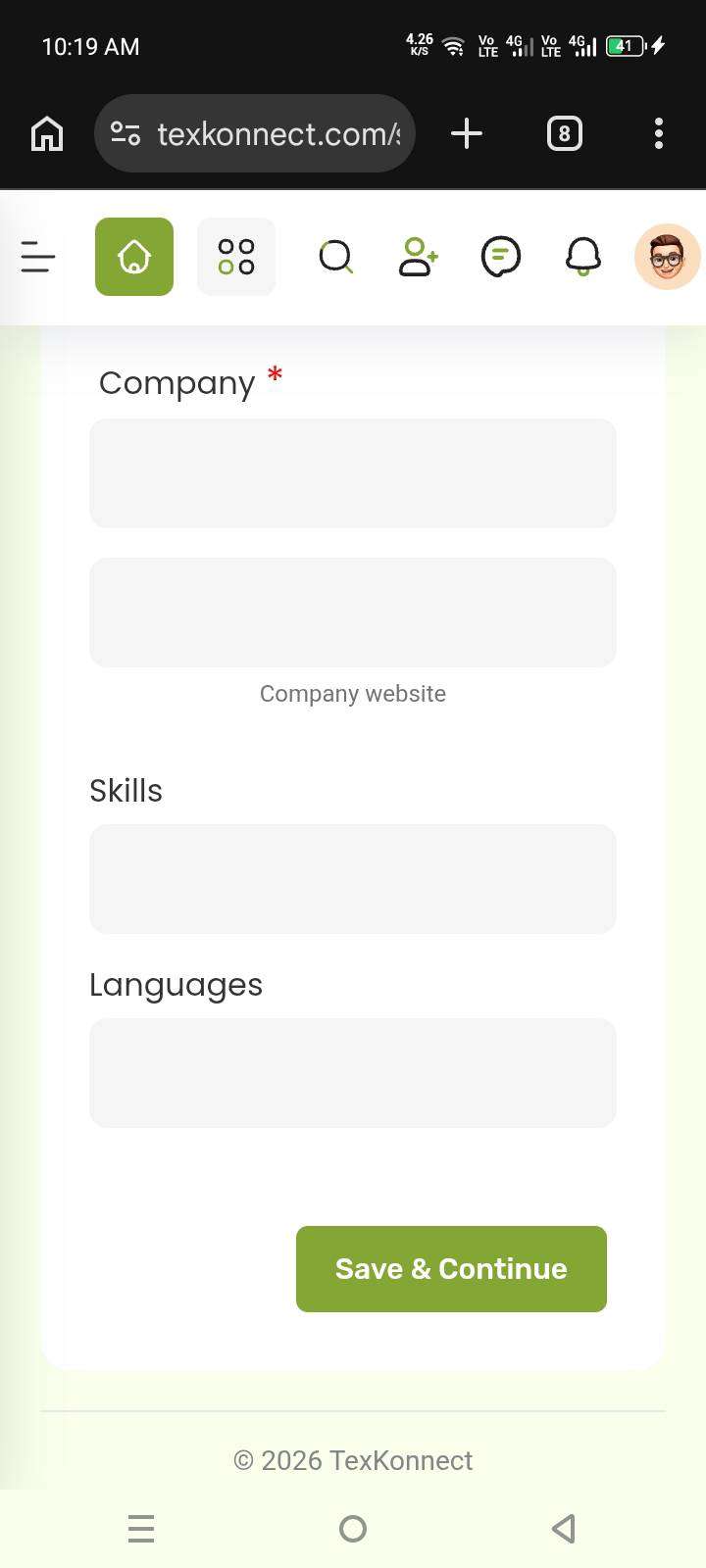Image resolution: width=706 pixels, height=1568 pixels.
Task: Open the profile avatar menu
Action: 667,258
